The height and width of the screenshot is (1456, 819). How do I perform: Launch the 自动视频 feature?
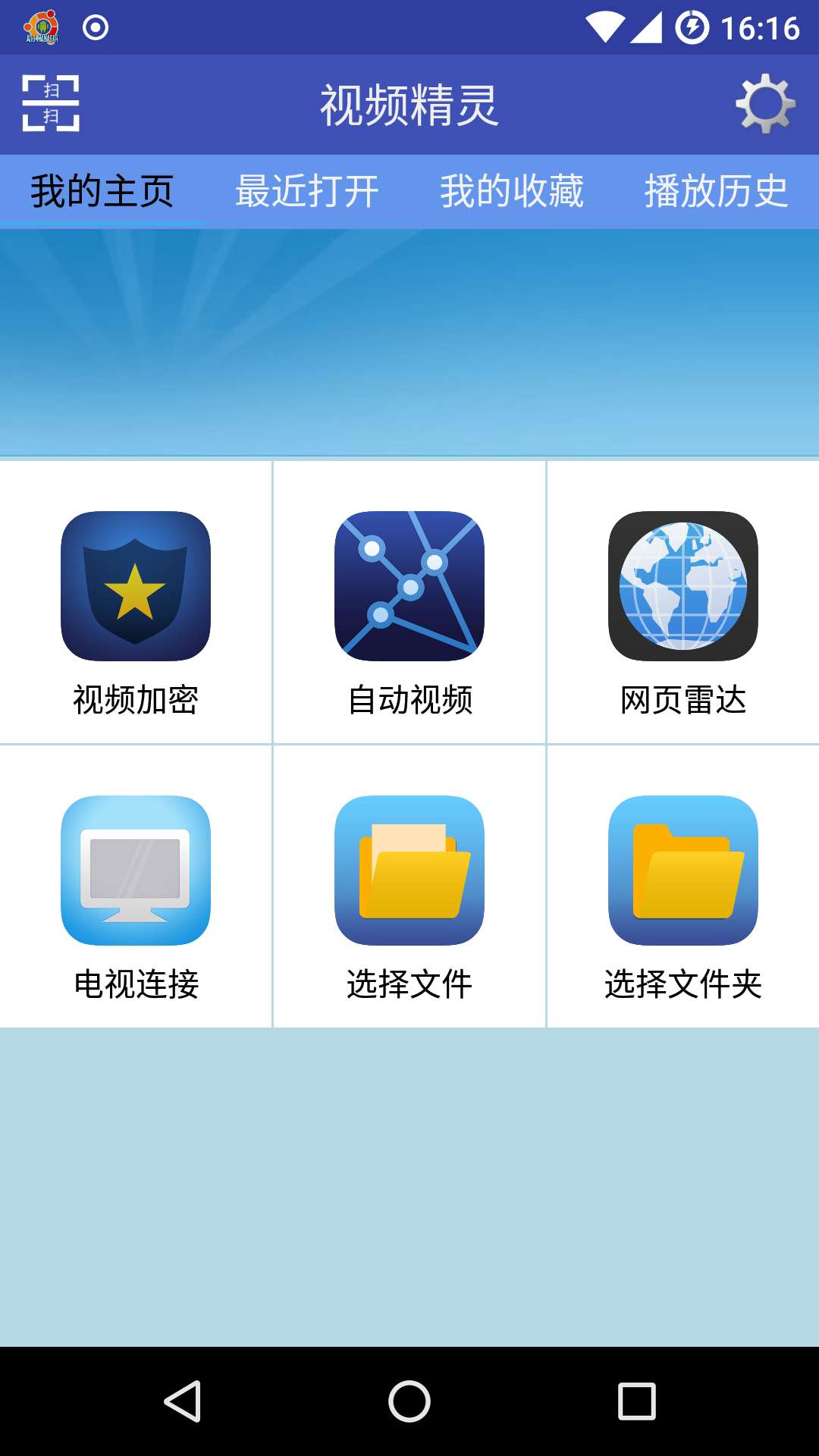point(409,603)
